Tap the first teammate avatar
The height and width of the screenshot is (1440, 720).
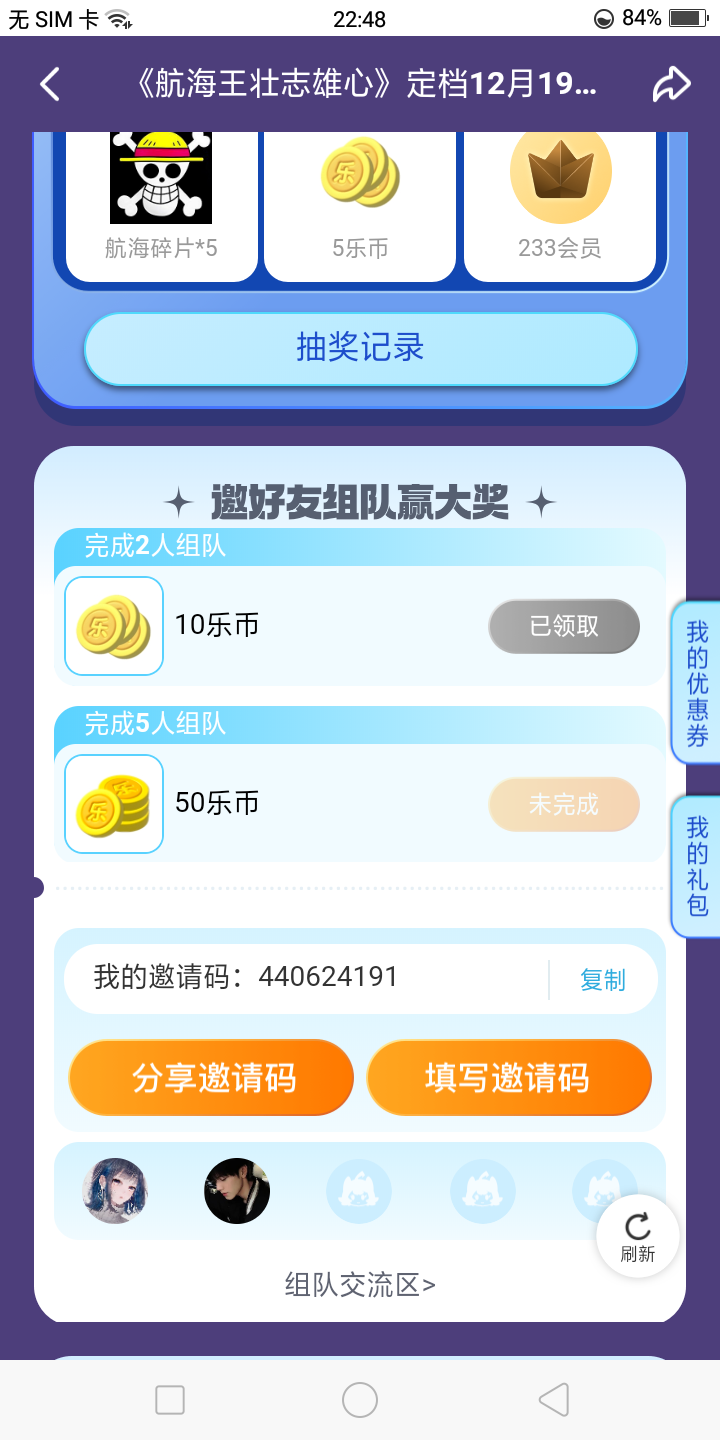[x=115, y=1191]
